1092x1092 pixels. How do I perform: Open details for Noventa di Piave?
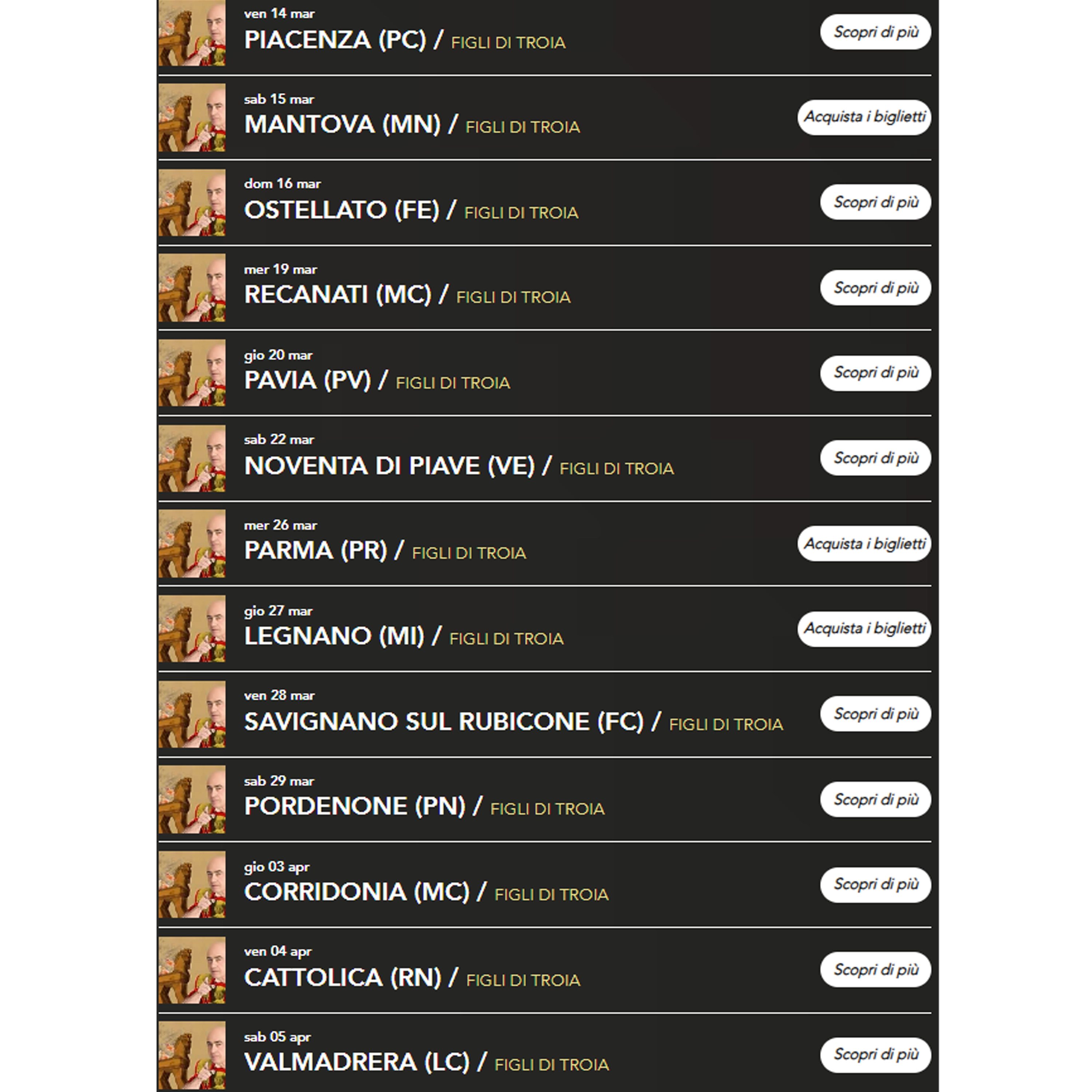(x=875, y=458)
